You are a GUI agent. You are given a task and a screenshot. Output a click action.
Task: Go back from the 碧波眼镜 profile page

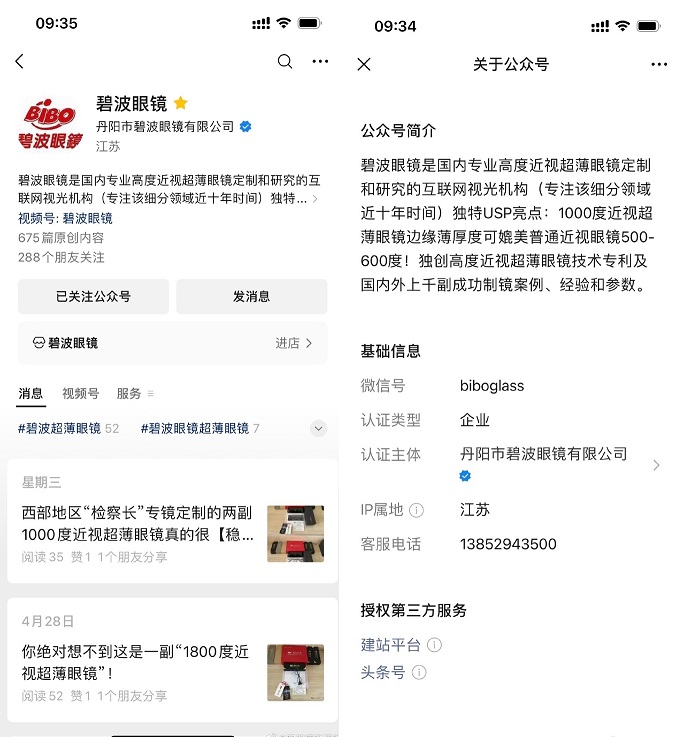point(19,62)
